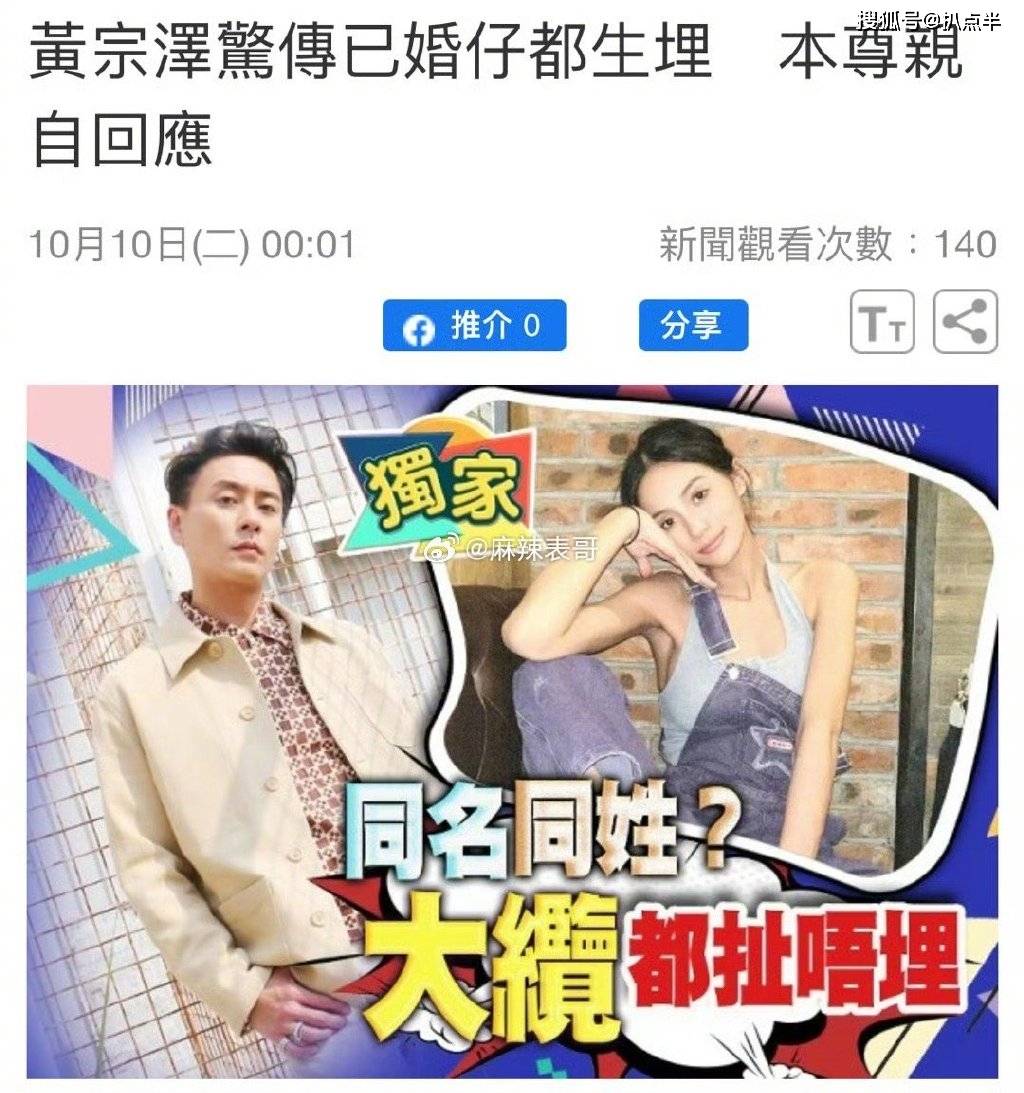Open the article's main image
The image size is (1024, 1093).
click(x=512, y=730)
